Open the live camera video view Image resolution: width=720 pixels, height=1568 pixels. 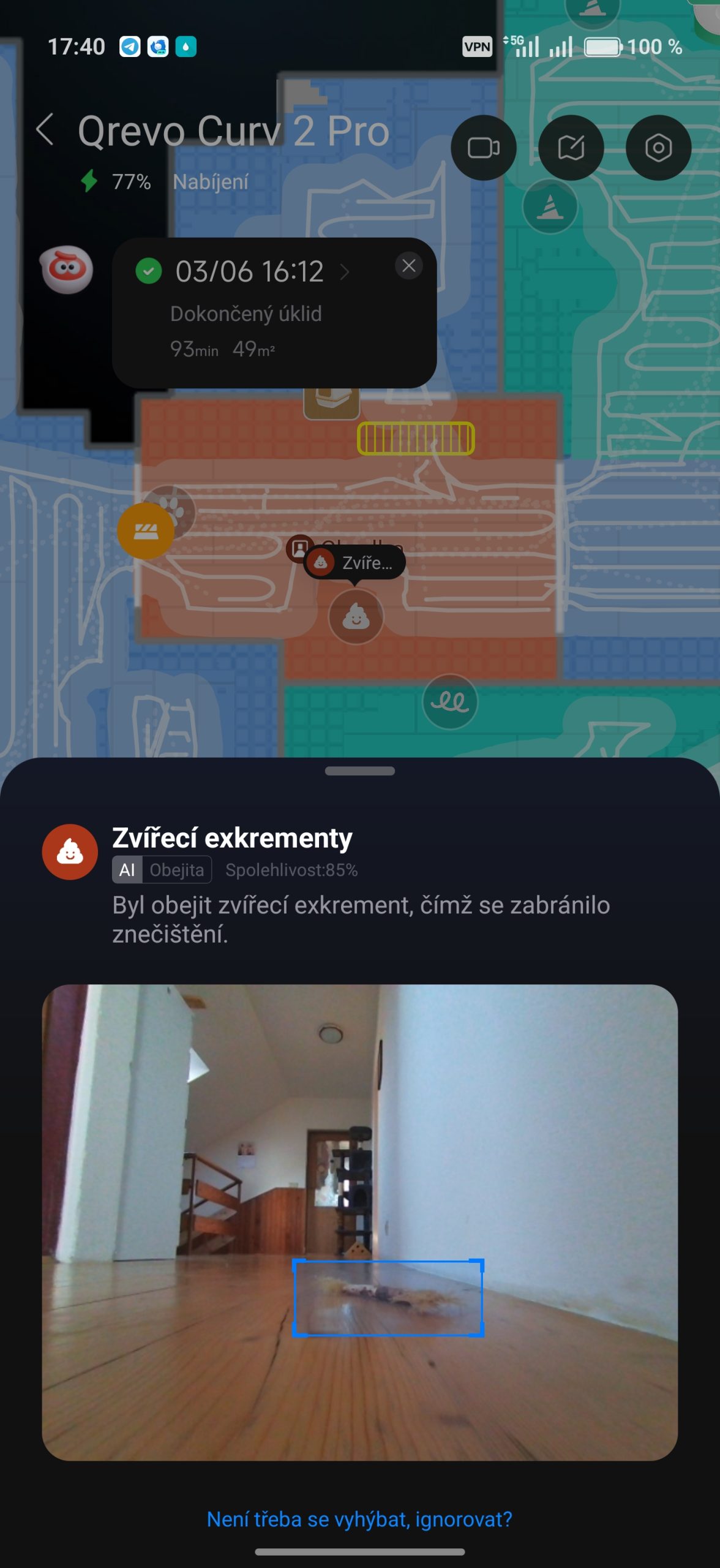pyautogui.click(x=483, y=148)
